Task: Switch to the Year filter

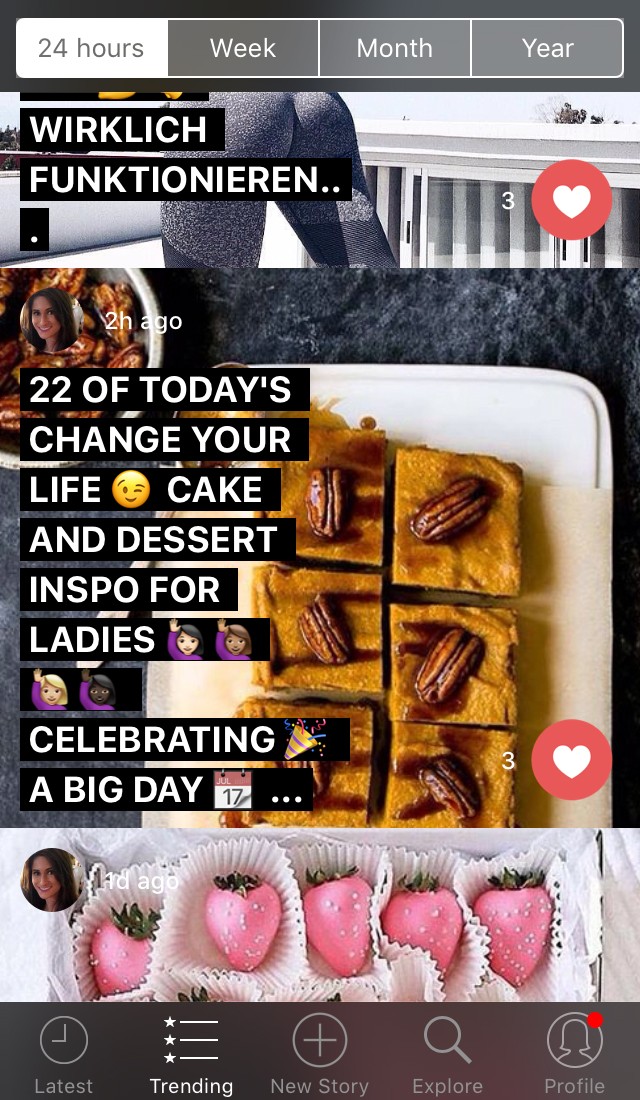Action: tap(547, 48)
